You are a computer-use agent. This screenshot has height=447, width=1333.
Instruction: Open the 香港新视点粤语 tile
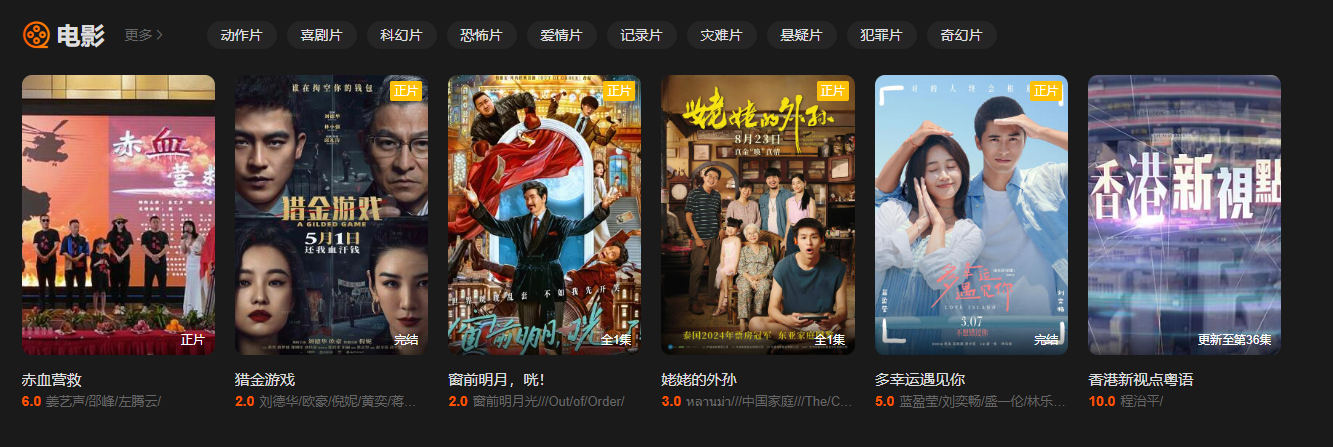1184,214
